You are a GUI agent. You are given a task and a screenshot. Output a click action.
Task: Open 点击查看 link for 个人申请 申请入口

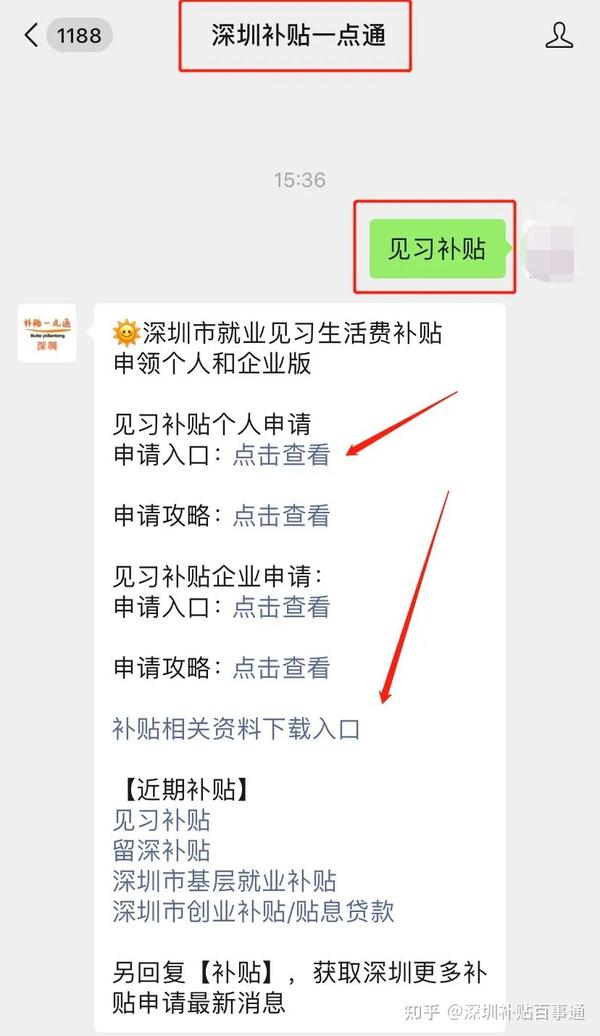coord(281,455)
